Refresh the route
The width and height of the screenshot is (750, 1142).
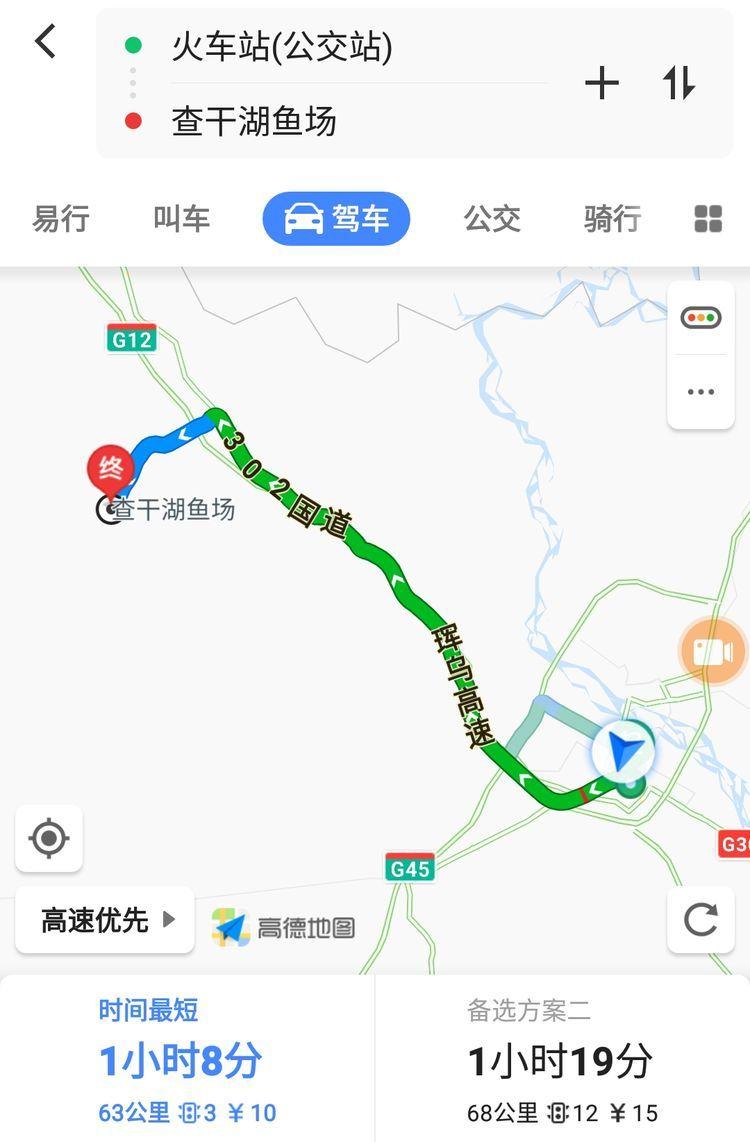(x=700, y=919)
